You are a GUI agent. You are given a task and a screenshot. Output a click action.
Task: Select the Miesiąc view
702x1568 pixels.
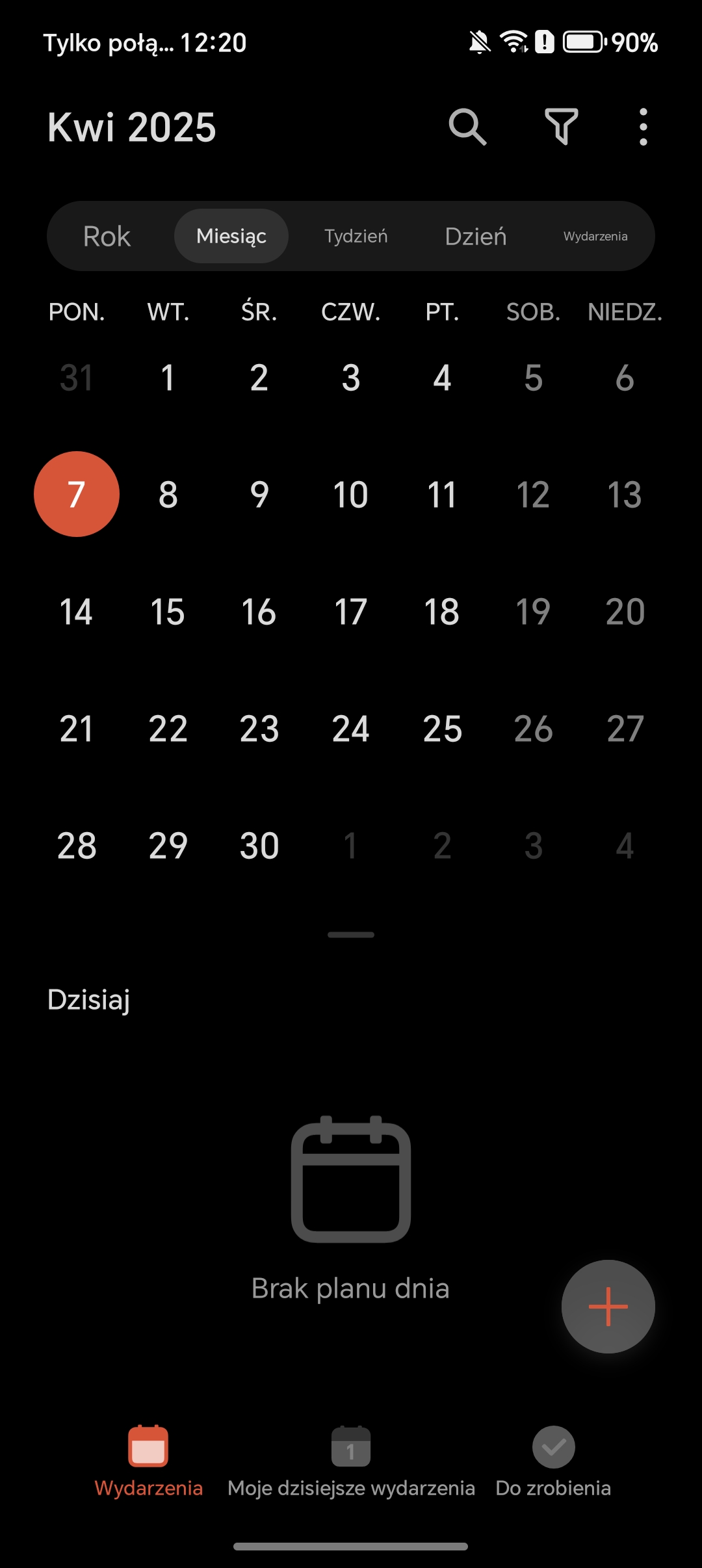(231, 236)
